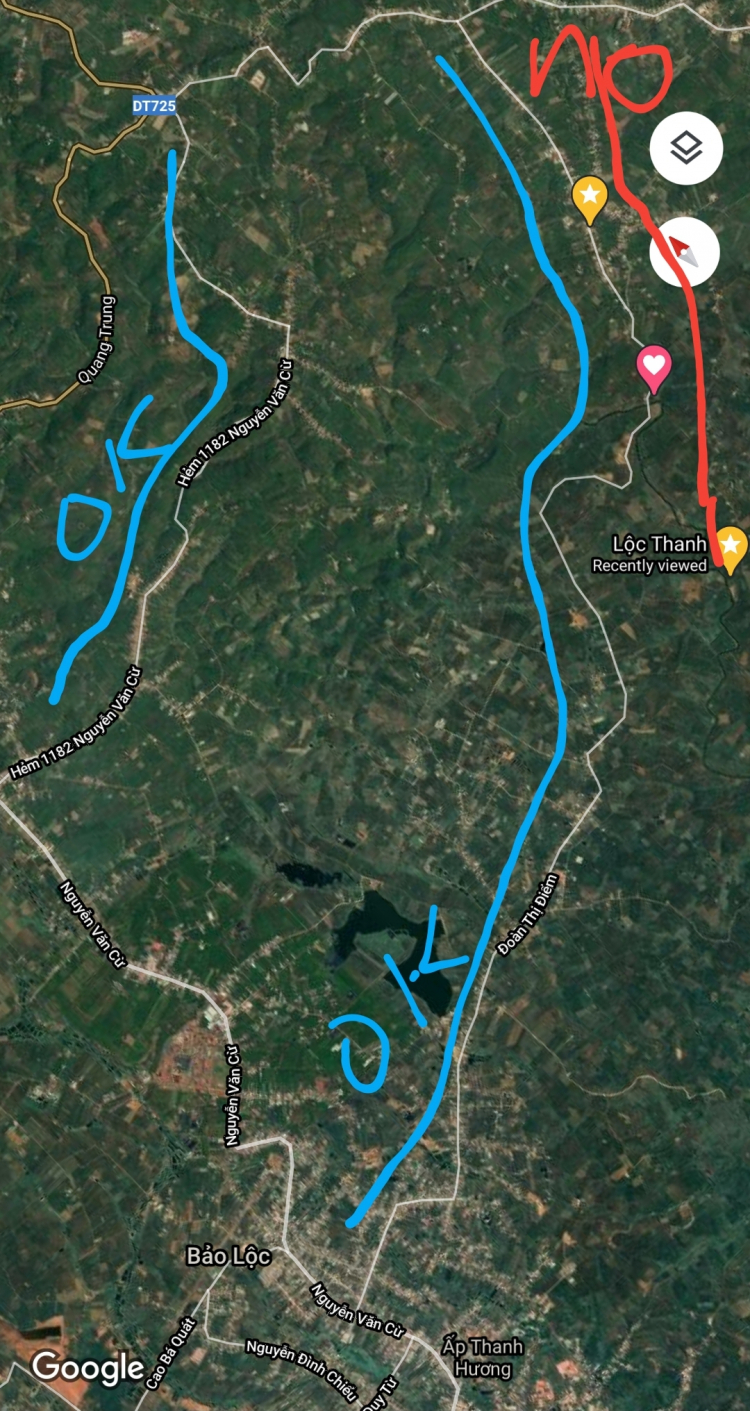Select the pink heart favorite pin
Image resolution: width=750 pixels, height=1411 pixels.
pos(653,367)
